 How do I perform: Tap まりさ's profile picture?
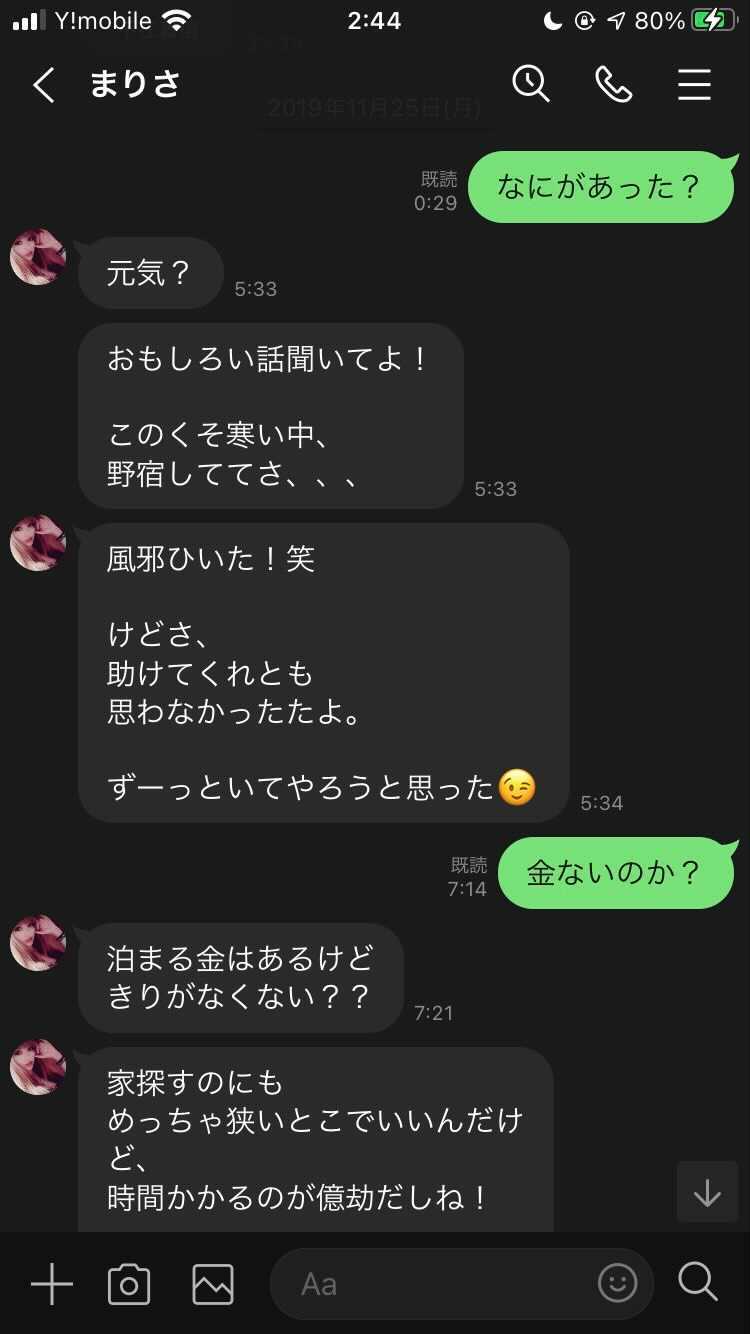tap(37, 257)
